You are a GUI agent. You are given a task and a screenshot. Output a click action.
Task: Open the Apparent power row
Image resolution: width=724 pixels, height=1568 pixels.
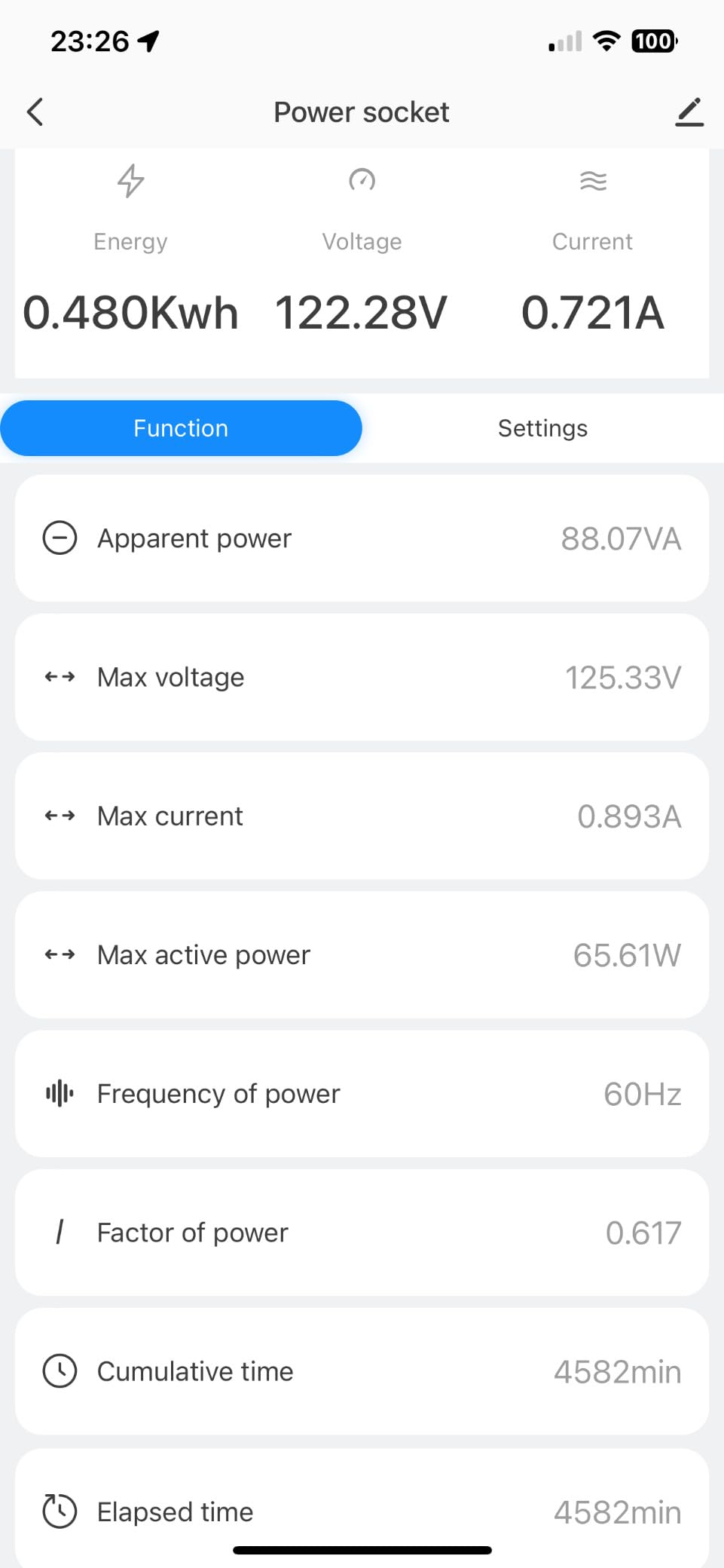point(362,538)
